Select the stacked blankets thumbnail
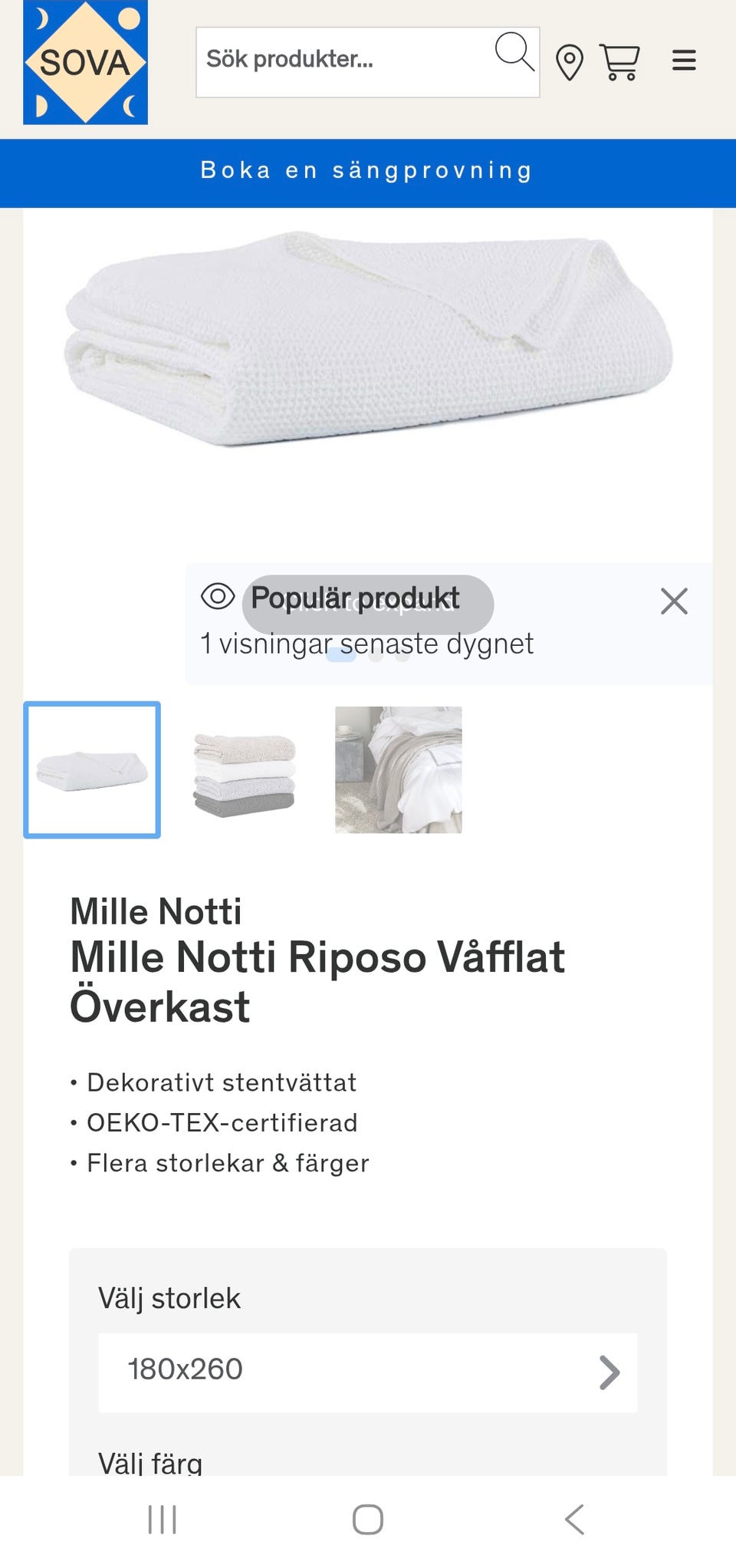 click(244, 770)
